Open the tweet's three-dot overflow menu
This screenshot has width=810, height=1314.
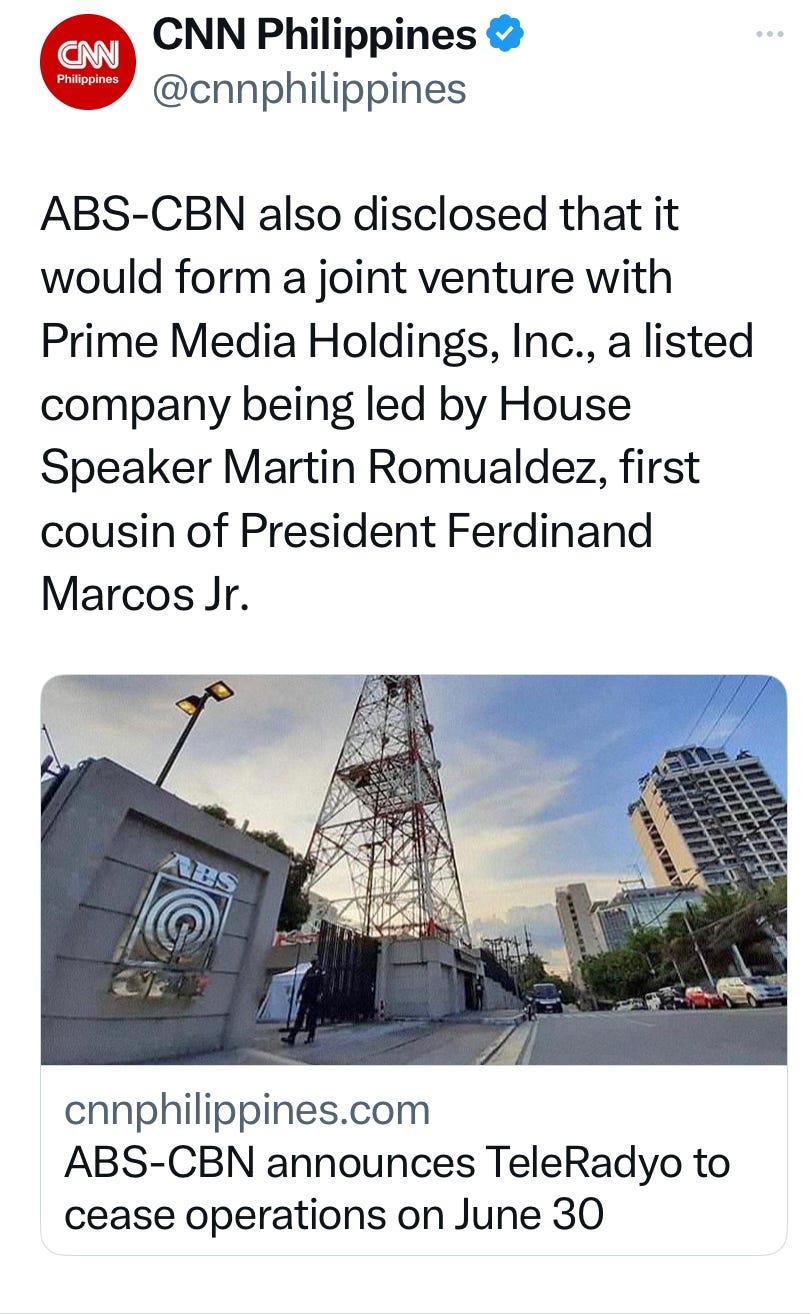770,35
